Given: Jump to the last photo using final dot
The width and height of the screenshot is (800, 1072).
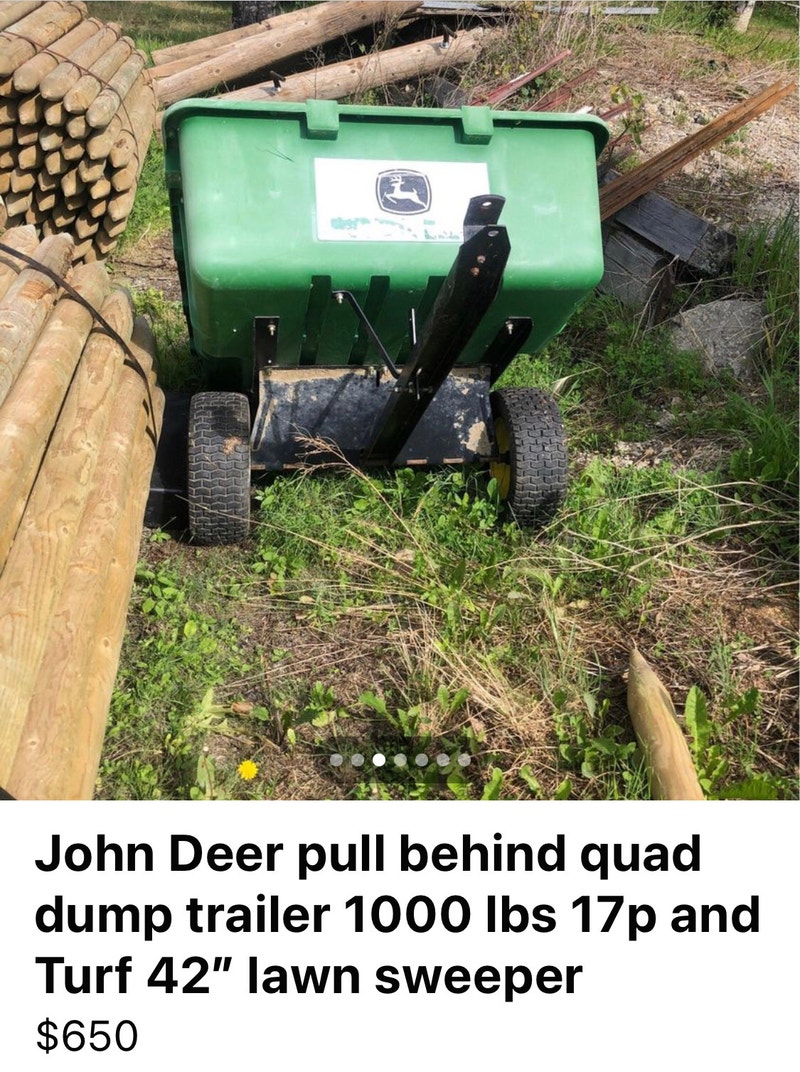Looking at the screenshot, I should point(464,760).
